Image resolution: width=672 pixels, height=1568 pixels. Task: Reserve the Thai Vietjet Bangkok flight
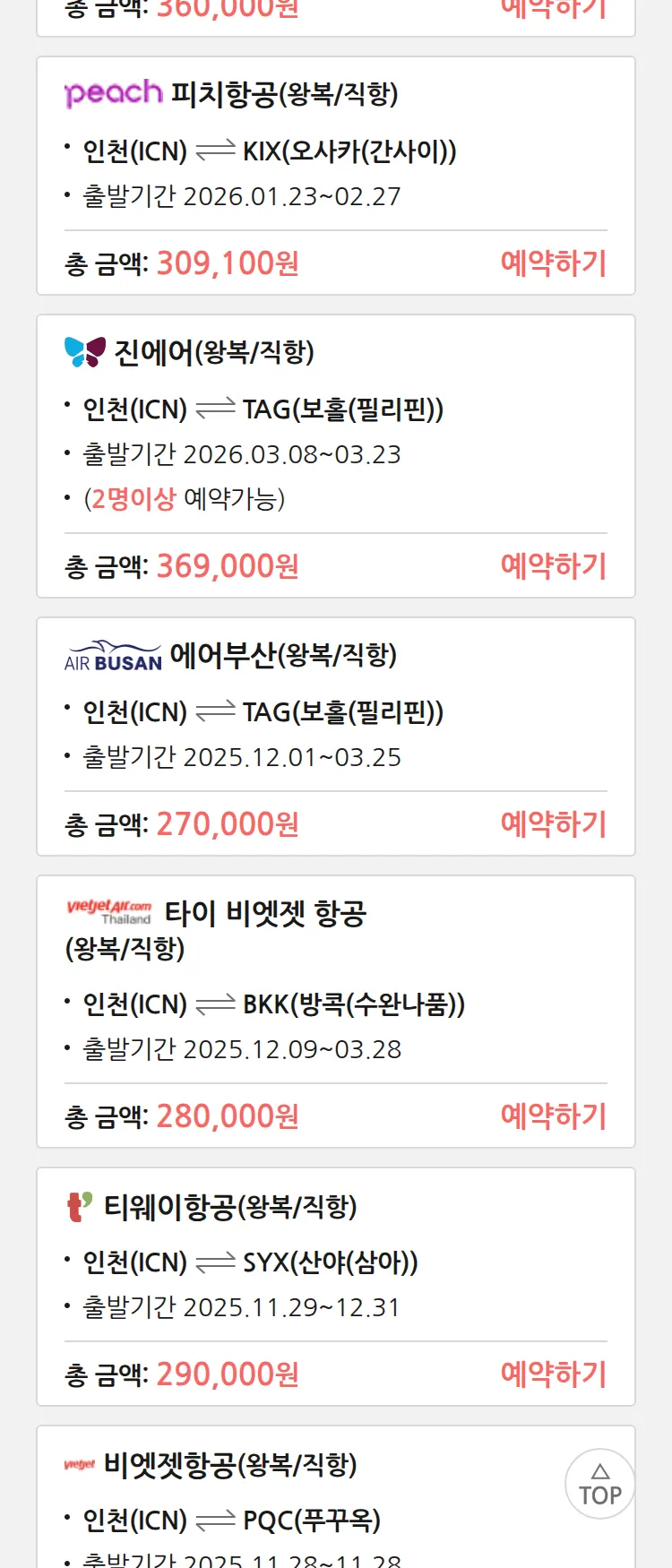coord(553,1116)
